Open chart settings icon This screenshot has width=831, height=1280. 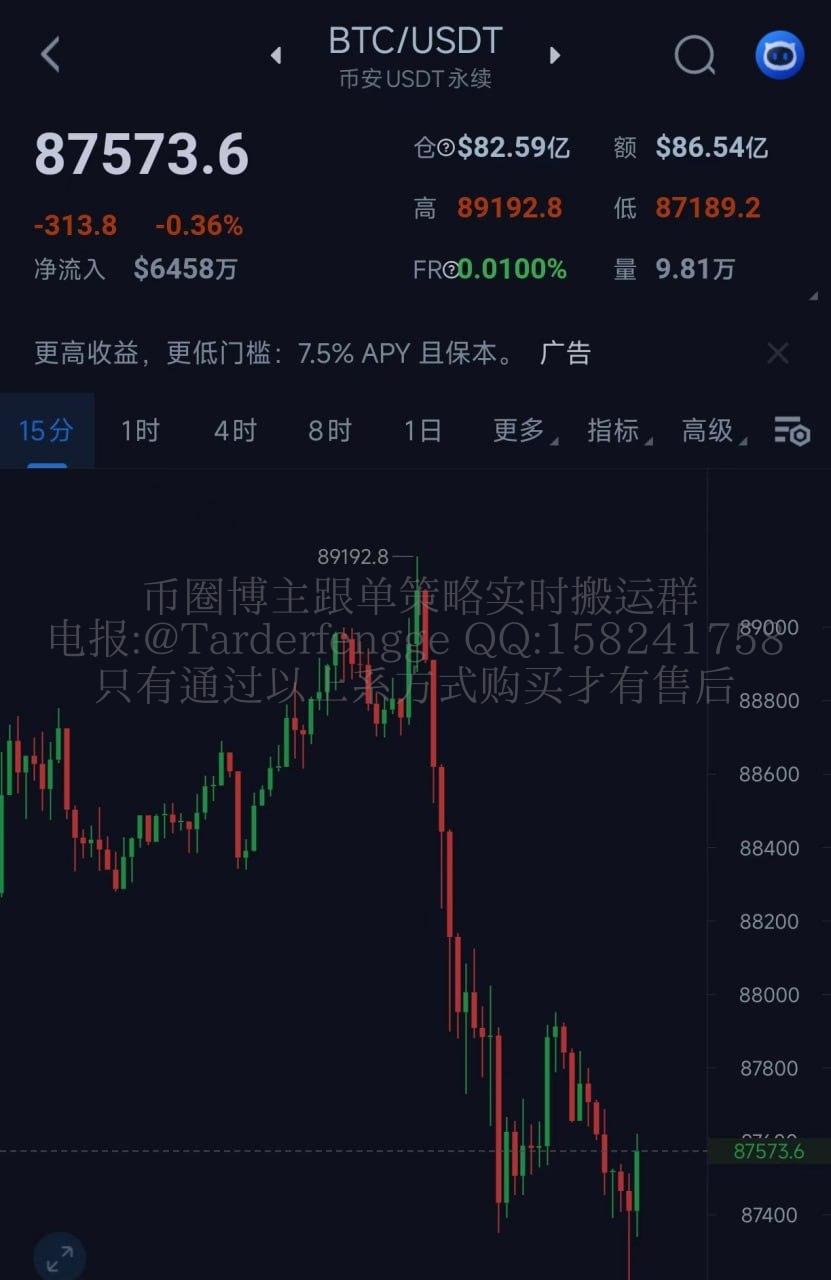[x=791, y=431]
